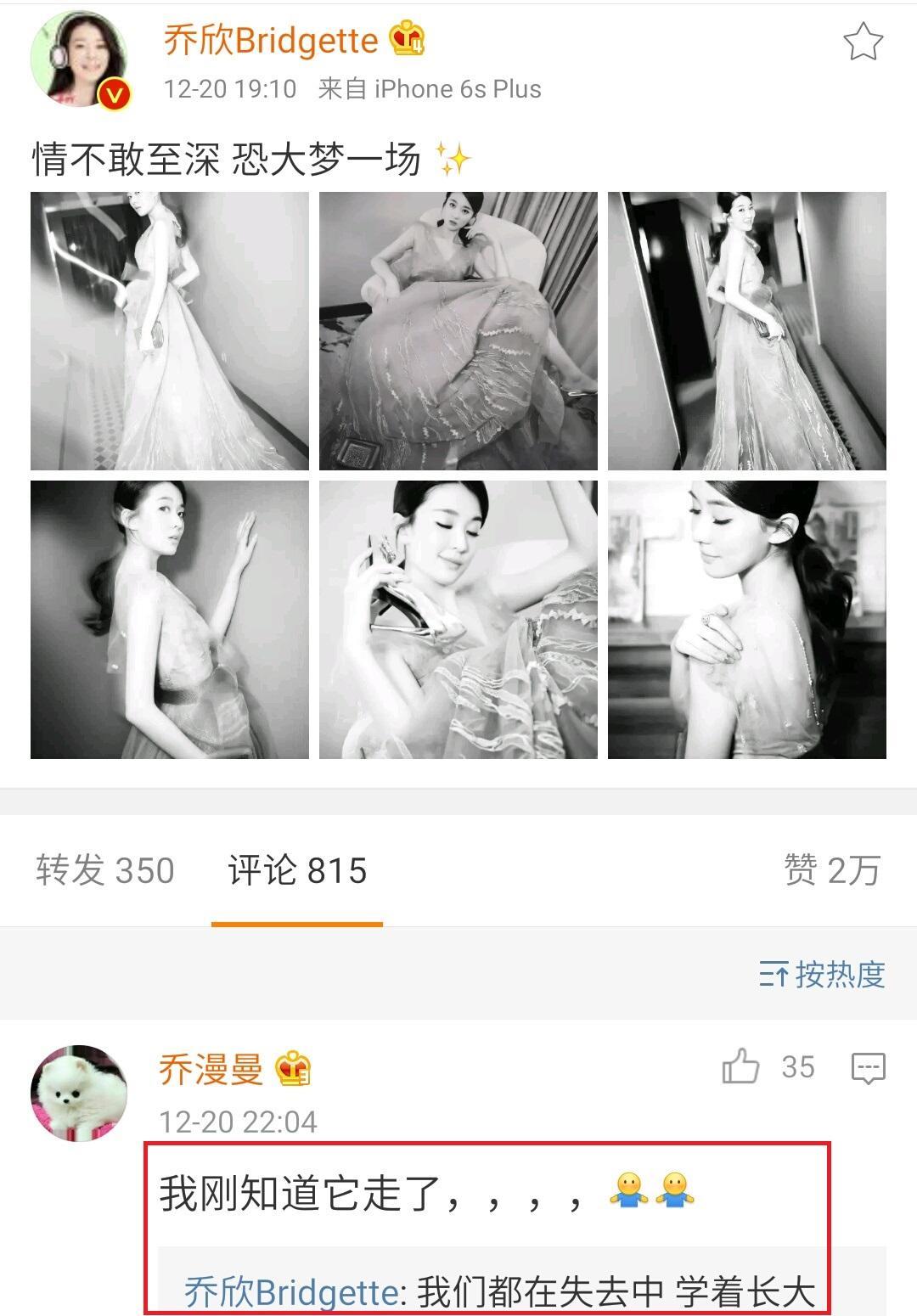Switch to the 转发 350 tab
Viewport: 917px width, 1316px height.
coord(105,870)
